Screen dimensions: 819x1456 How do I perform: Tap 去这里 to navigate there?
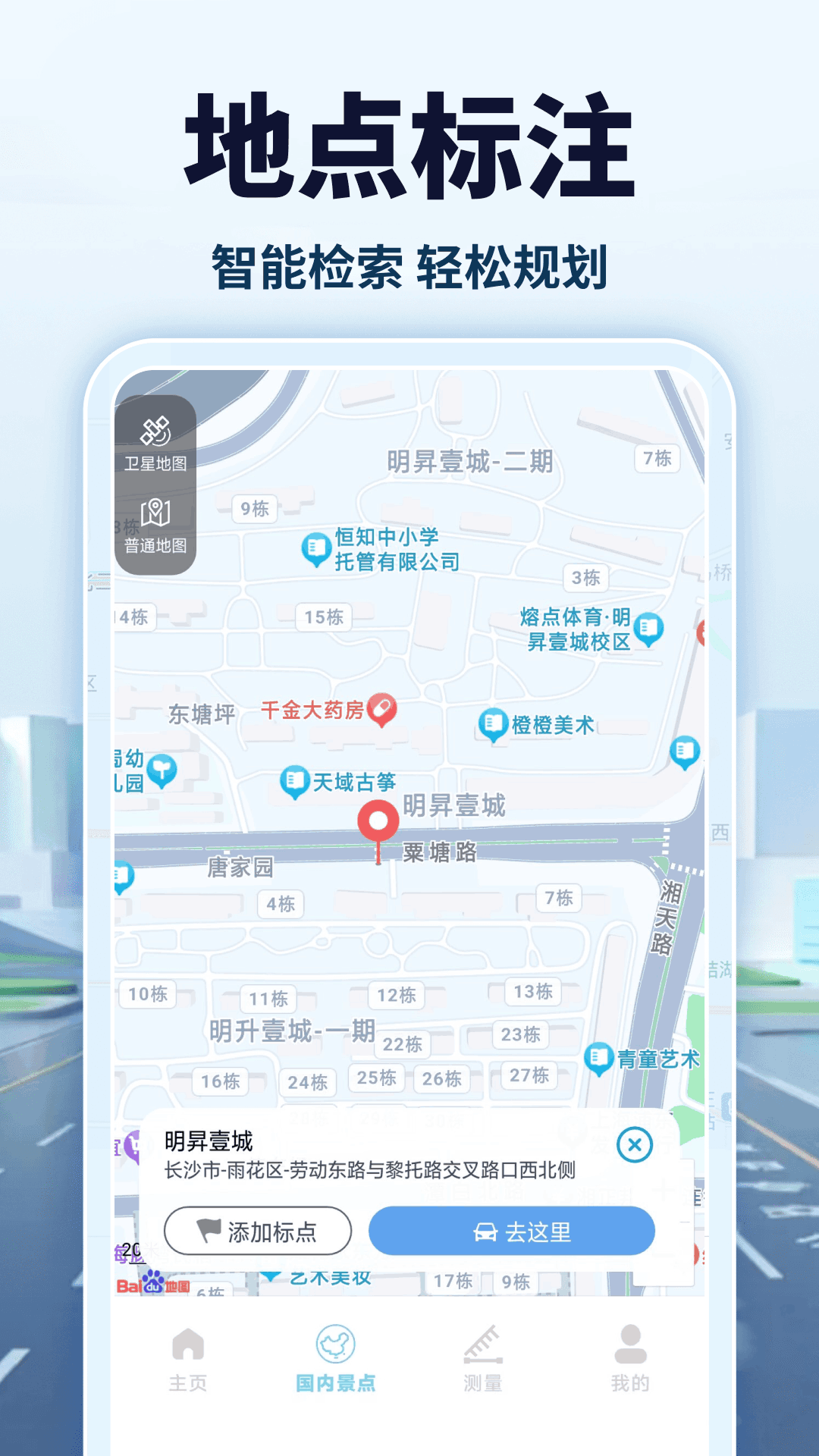click(512, 1227)
